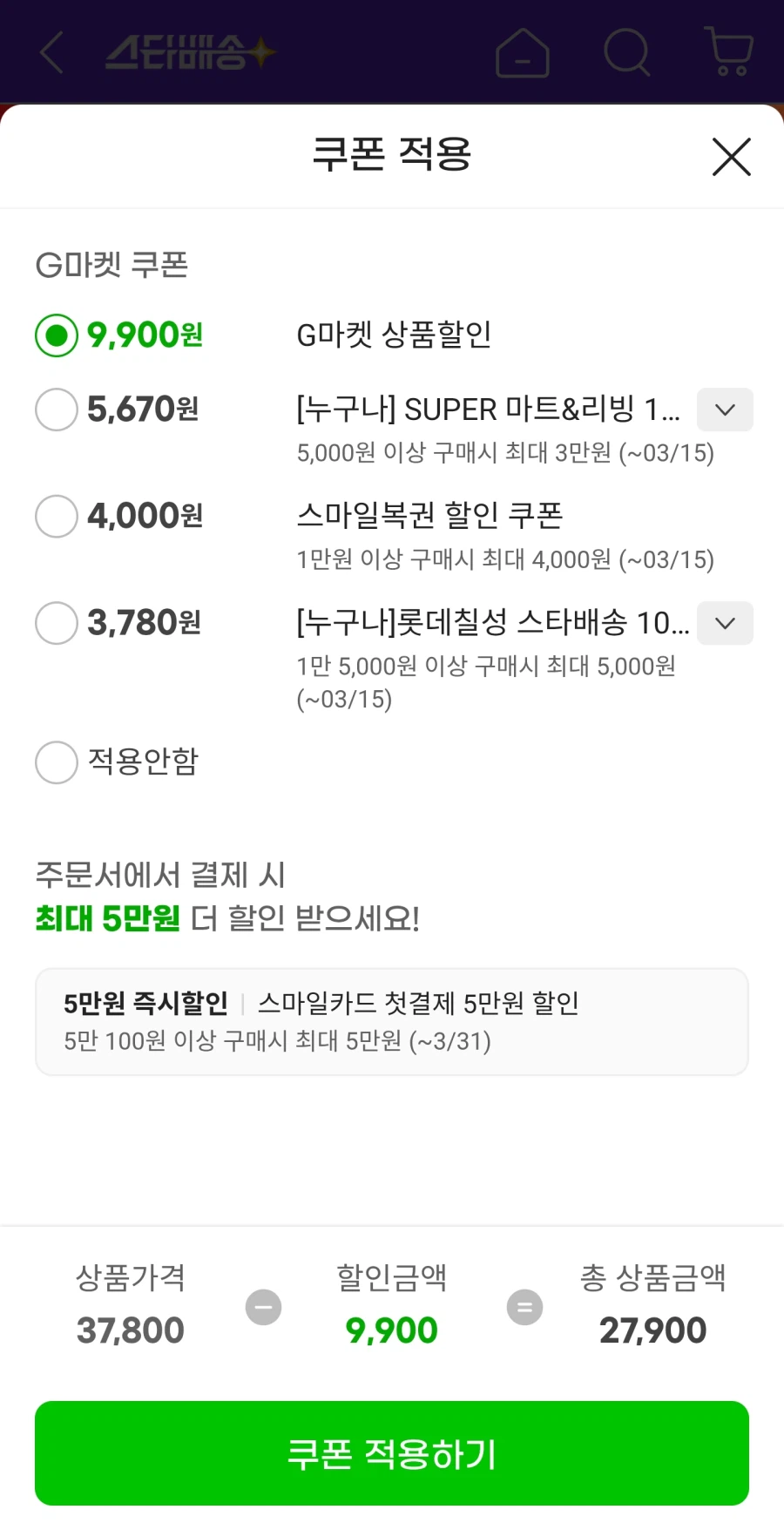Open the 5만원 즉시할인 smile card offer
This screenshot has width=784, height=1523.
click(392, 1021)
